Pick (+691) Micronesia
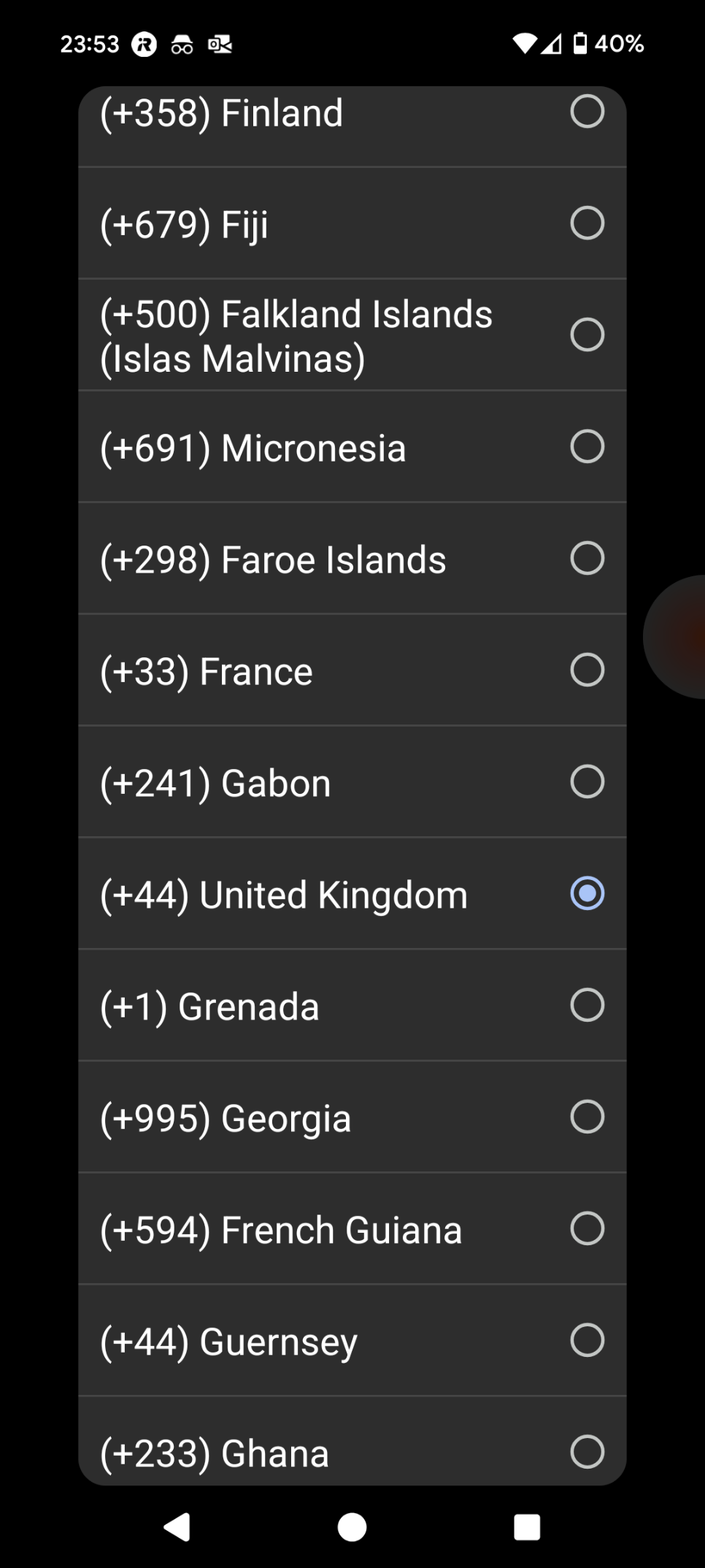The height and width of the screenshot is (1568, 705). pos(352,446)
